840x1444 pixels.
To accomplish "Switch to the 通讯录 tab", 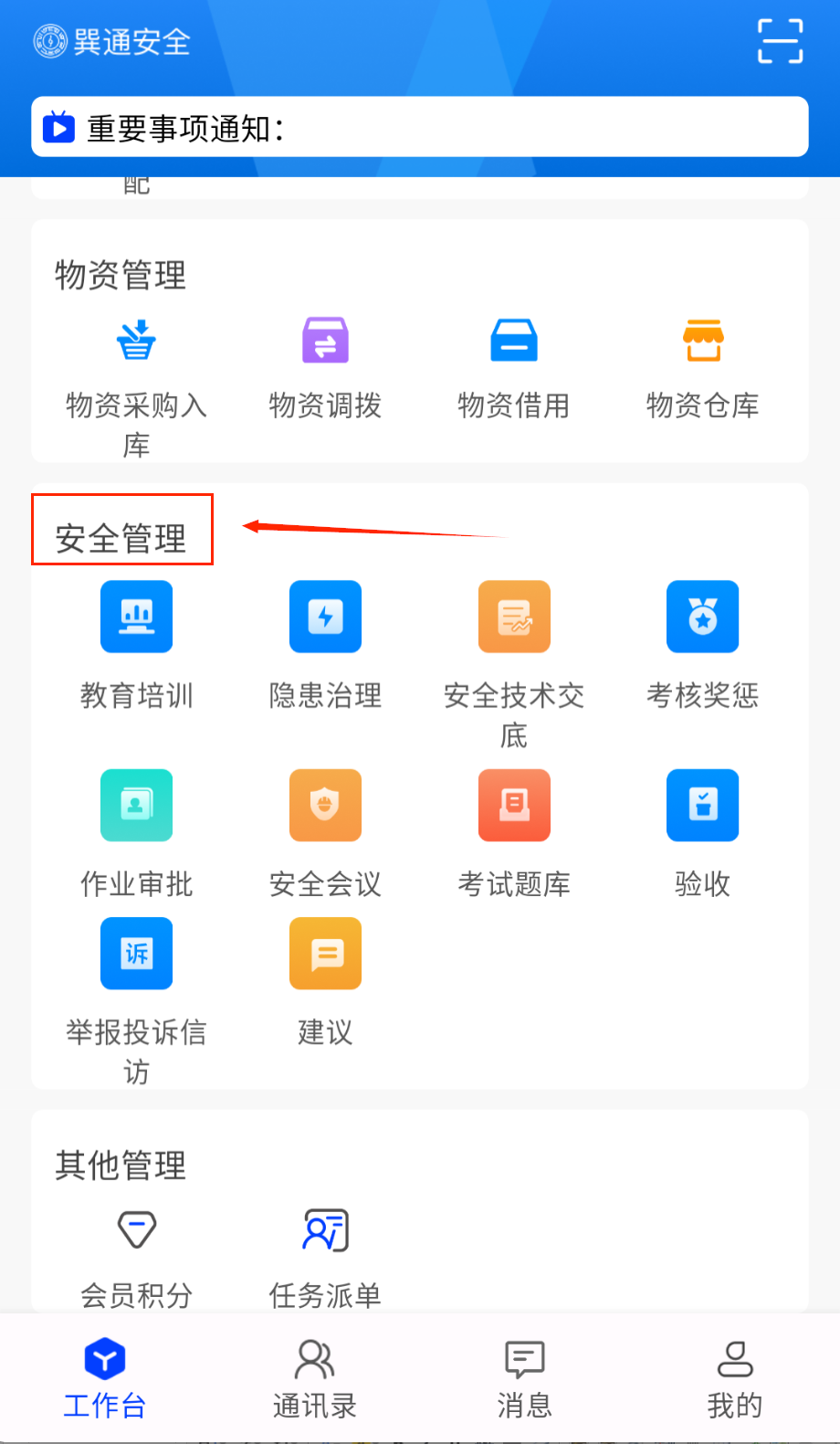I will pyautogui.click(x=314, y=1379).
